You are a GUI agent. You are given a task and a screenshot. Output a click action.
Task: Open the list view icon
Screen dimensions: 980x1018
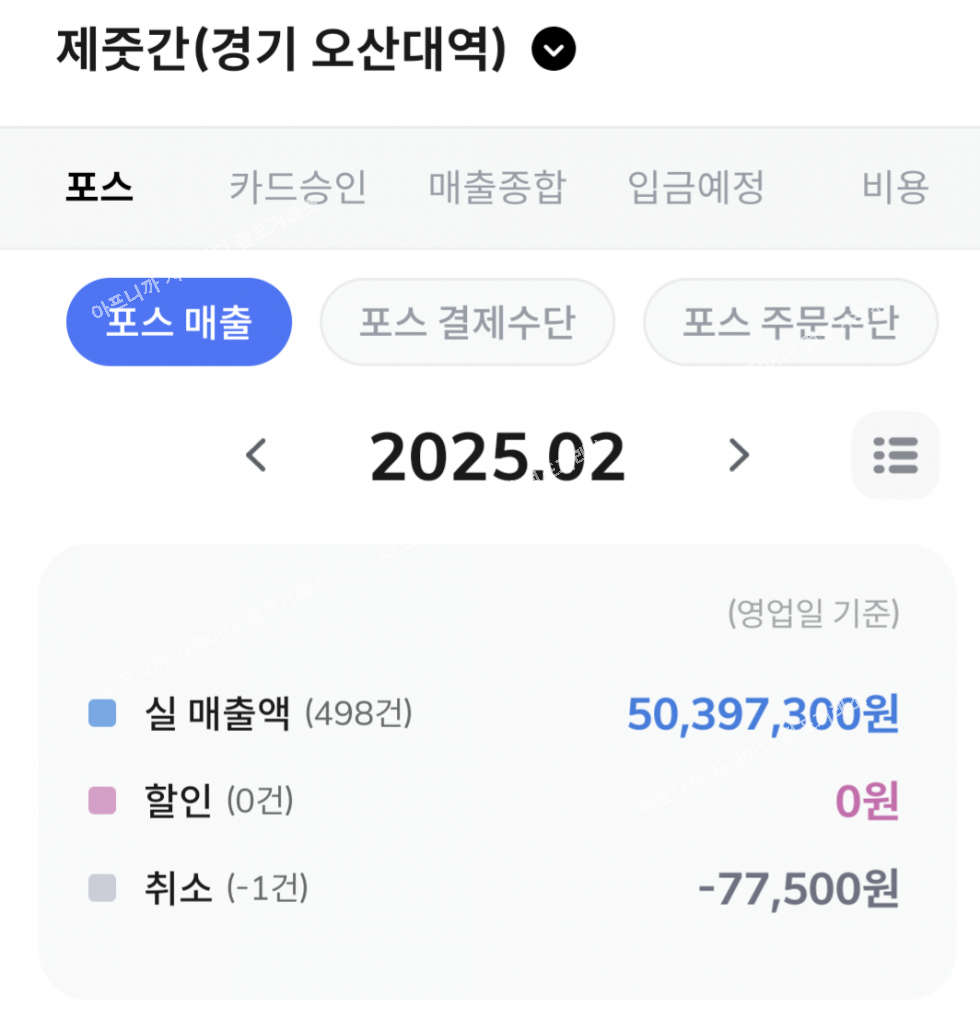pyautogui.click(x=895, y=456)
